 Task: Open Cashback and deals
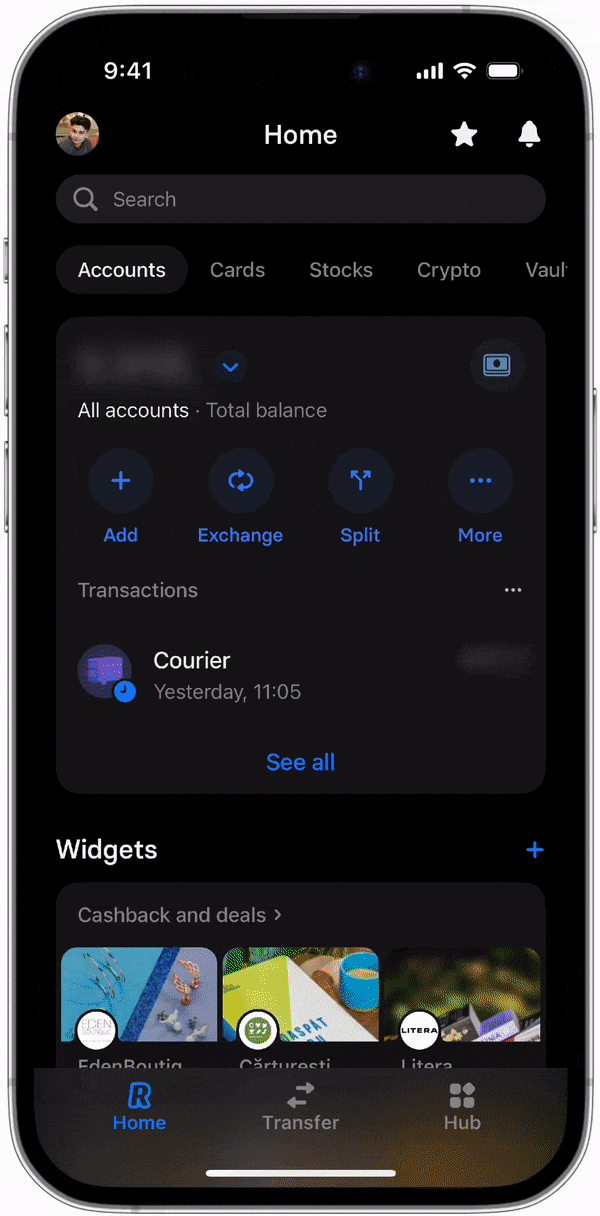(x=180, y=915)
